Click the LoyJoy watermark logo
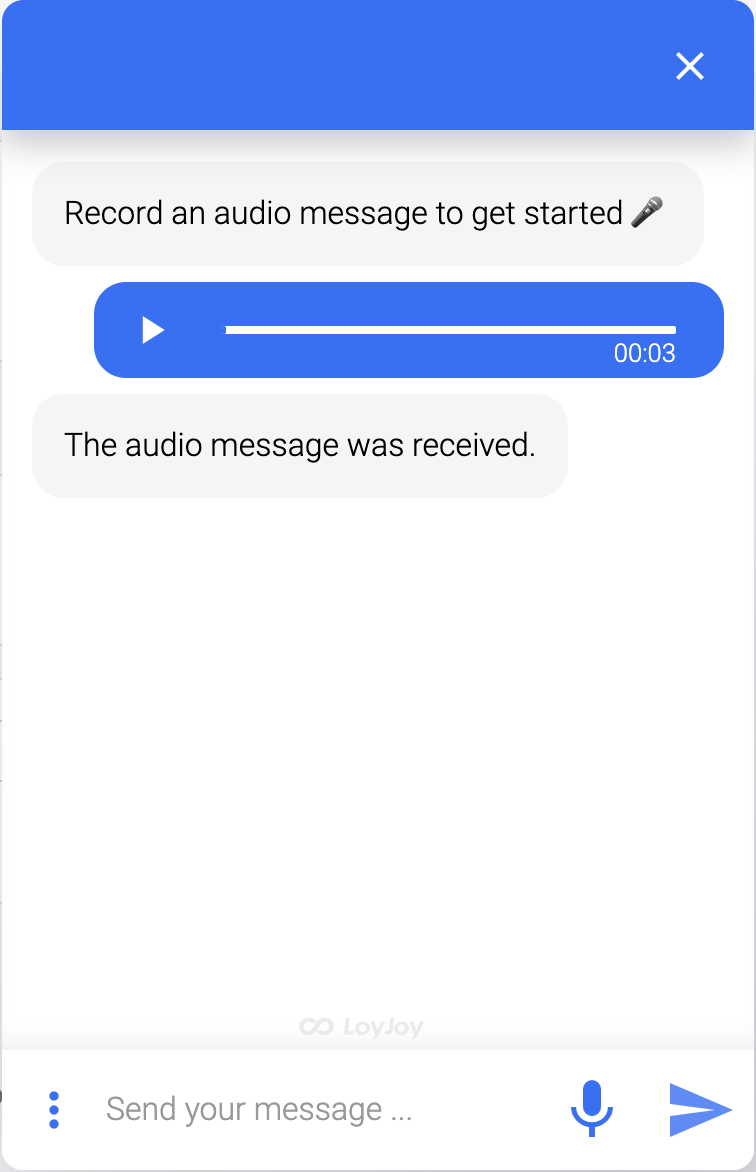 click(x=362, y=1027)
